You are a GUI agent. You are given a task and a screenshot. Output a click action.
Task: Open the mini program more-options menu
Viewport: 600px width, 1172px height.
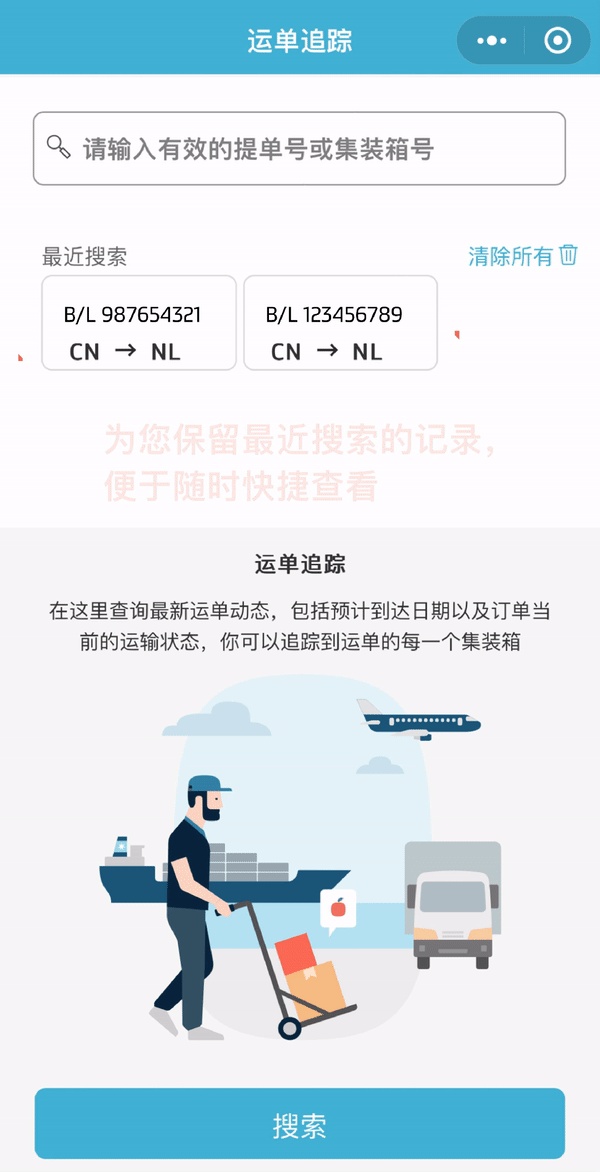click(x=492, y=41)
